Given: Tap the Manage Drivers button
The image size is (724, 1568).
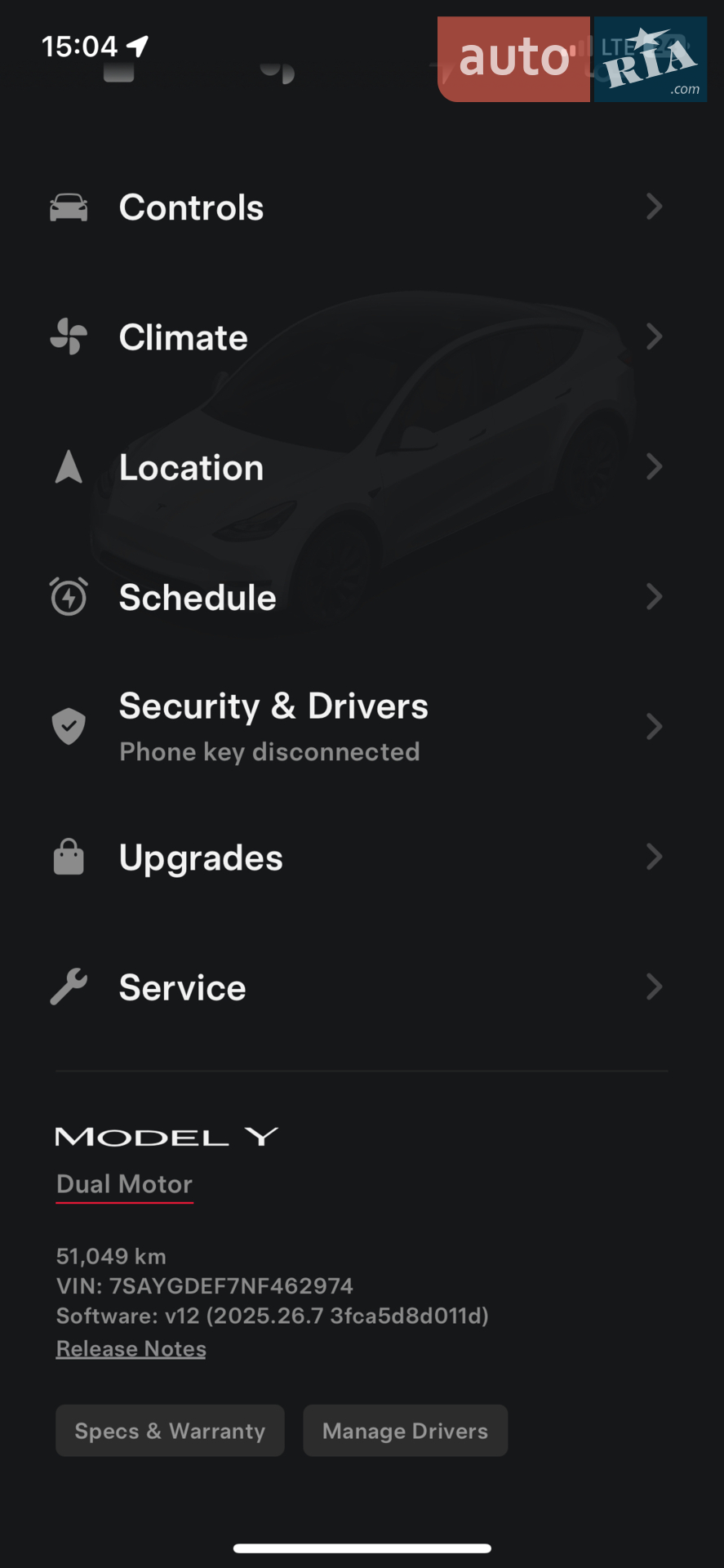Looking at the screenshot, I should coord(405,1431).
